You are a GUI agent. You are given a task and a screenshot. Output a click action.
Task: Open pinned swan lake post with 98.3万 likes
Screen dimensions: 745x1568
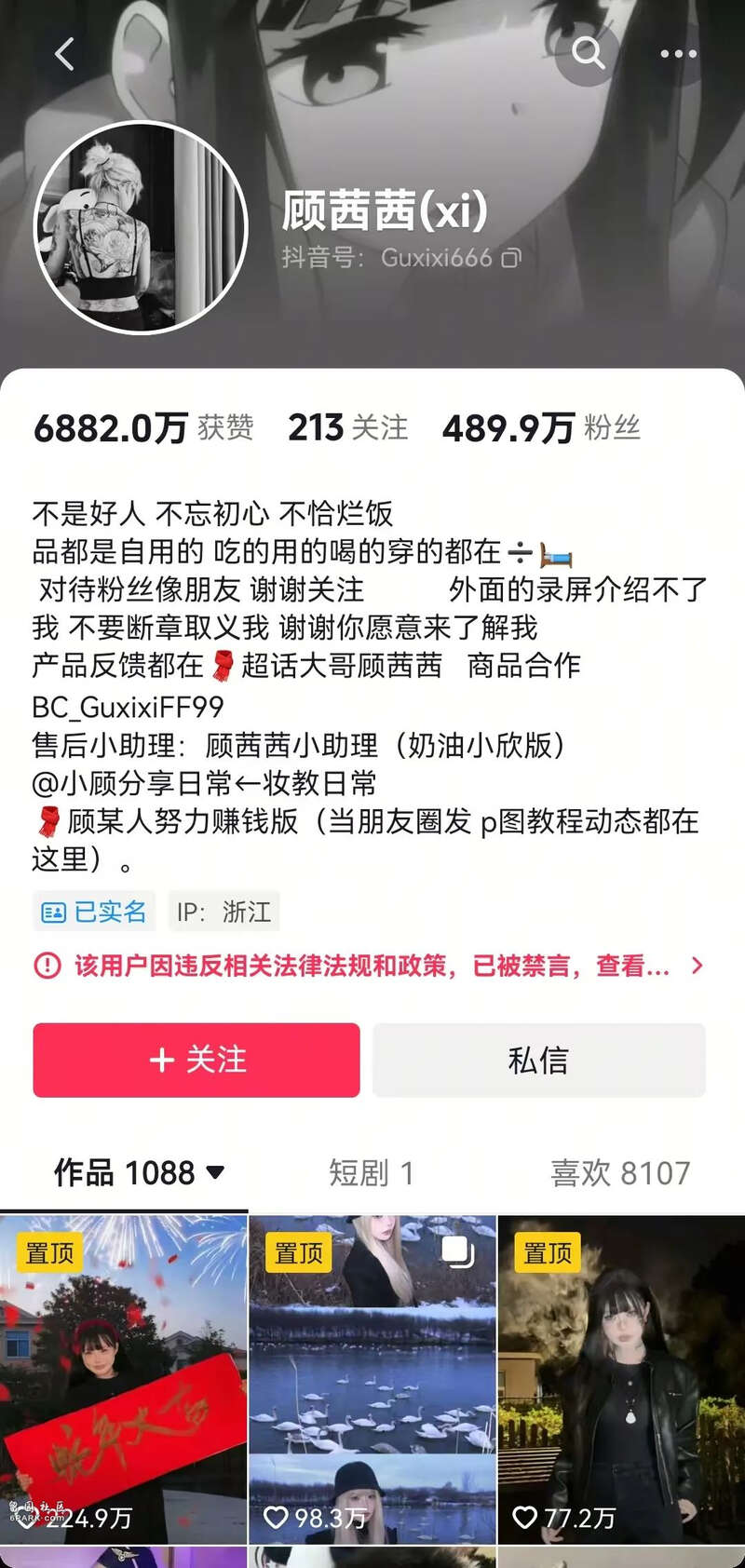point(372,1380)
